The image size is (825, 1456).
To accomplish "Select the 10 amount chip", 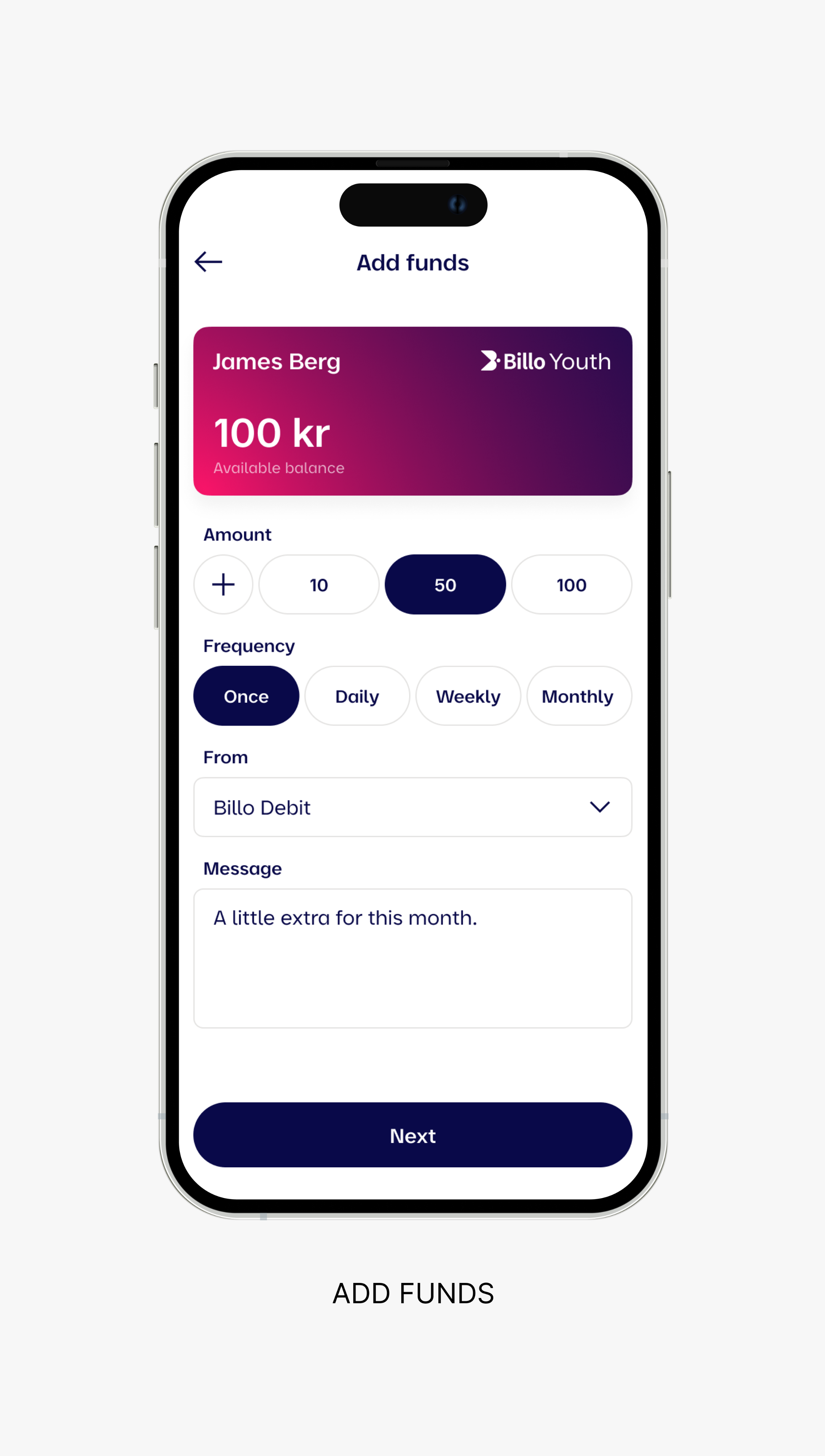I will point(318,584).
